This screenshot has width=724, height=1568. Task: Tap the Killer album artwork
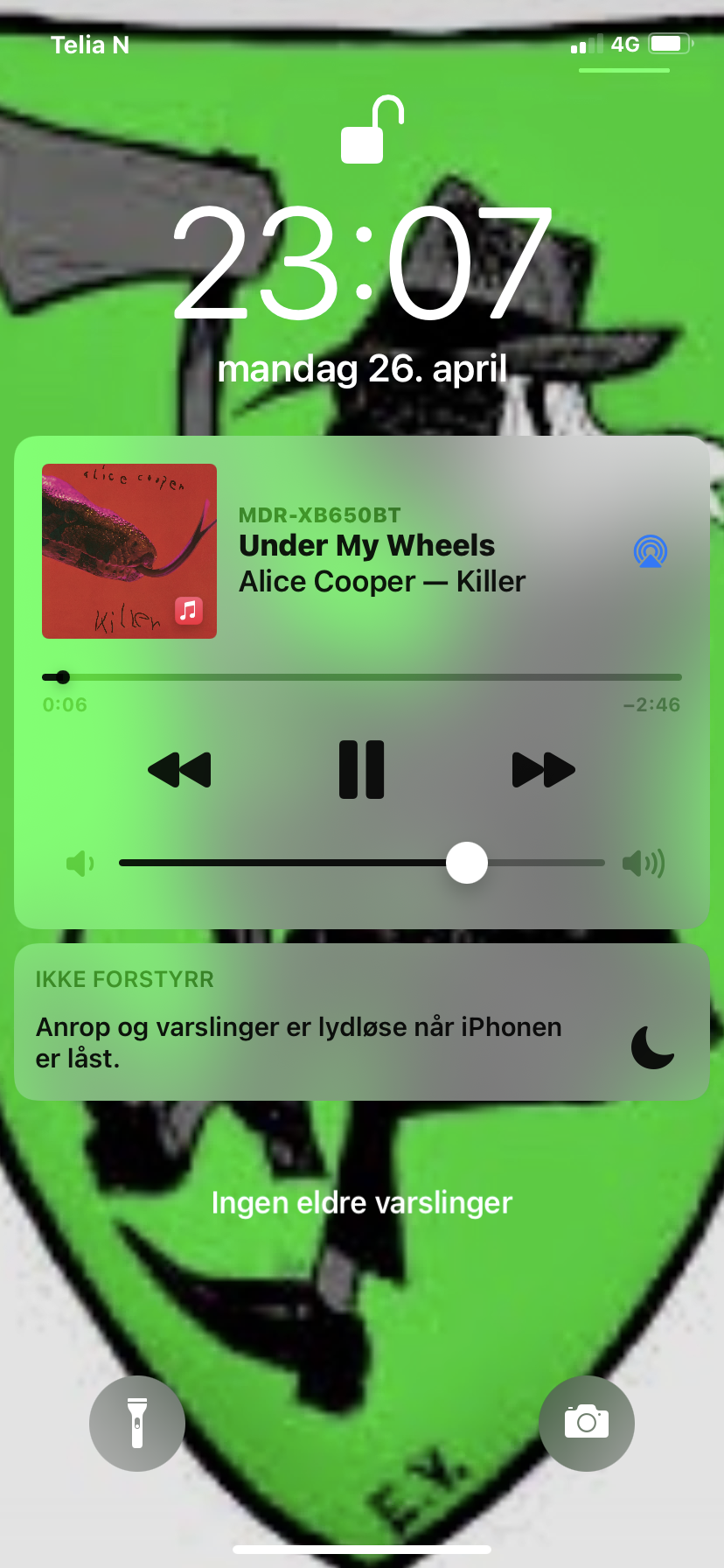(x=129, y=551)
